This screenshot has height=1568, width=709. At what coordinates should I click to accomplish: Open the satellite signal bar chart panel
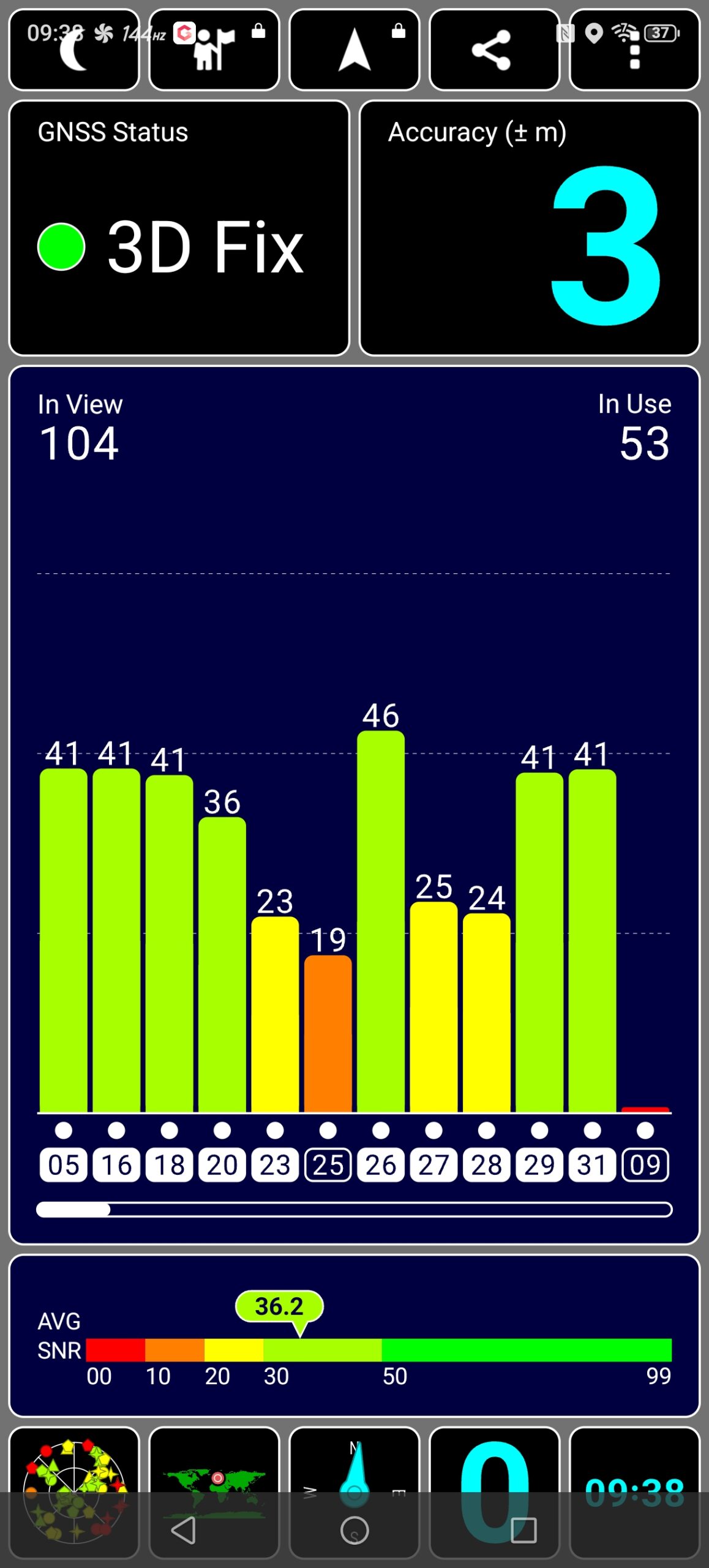tap(354, 805)
